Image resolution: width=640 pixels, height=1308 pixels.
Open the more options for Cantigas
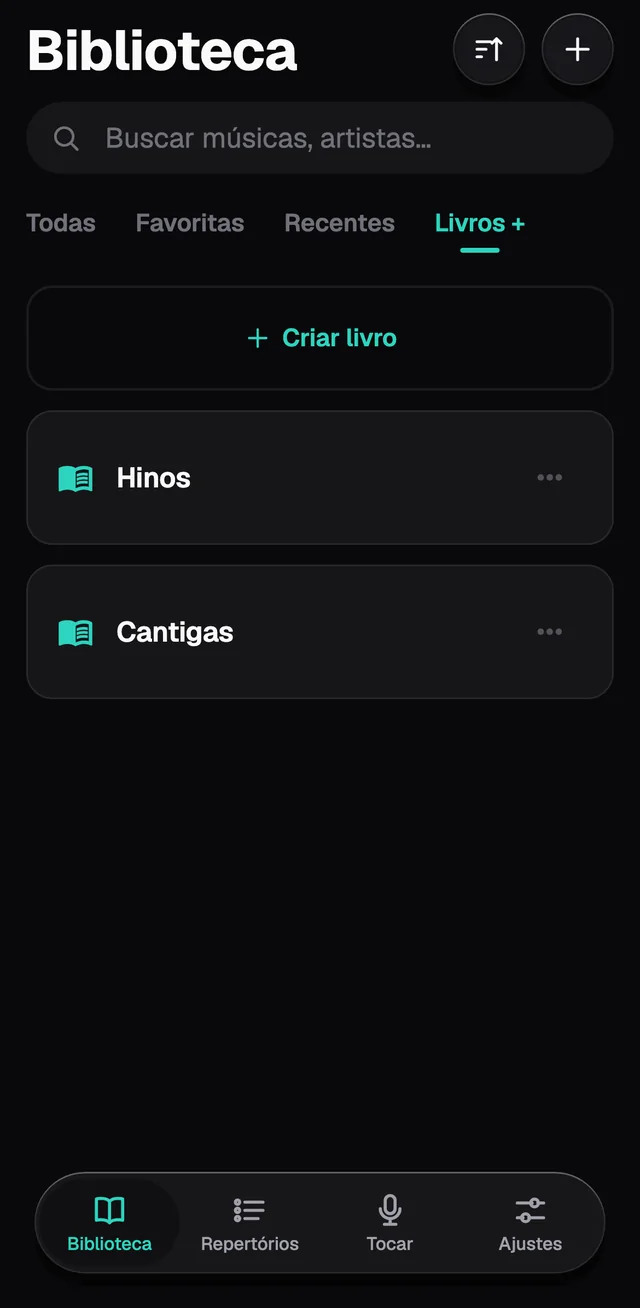click(x=549, y=632)
